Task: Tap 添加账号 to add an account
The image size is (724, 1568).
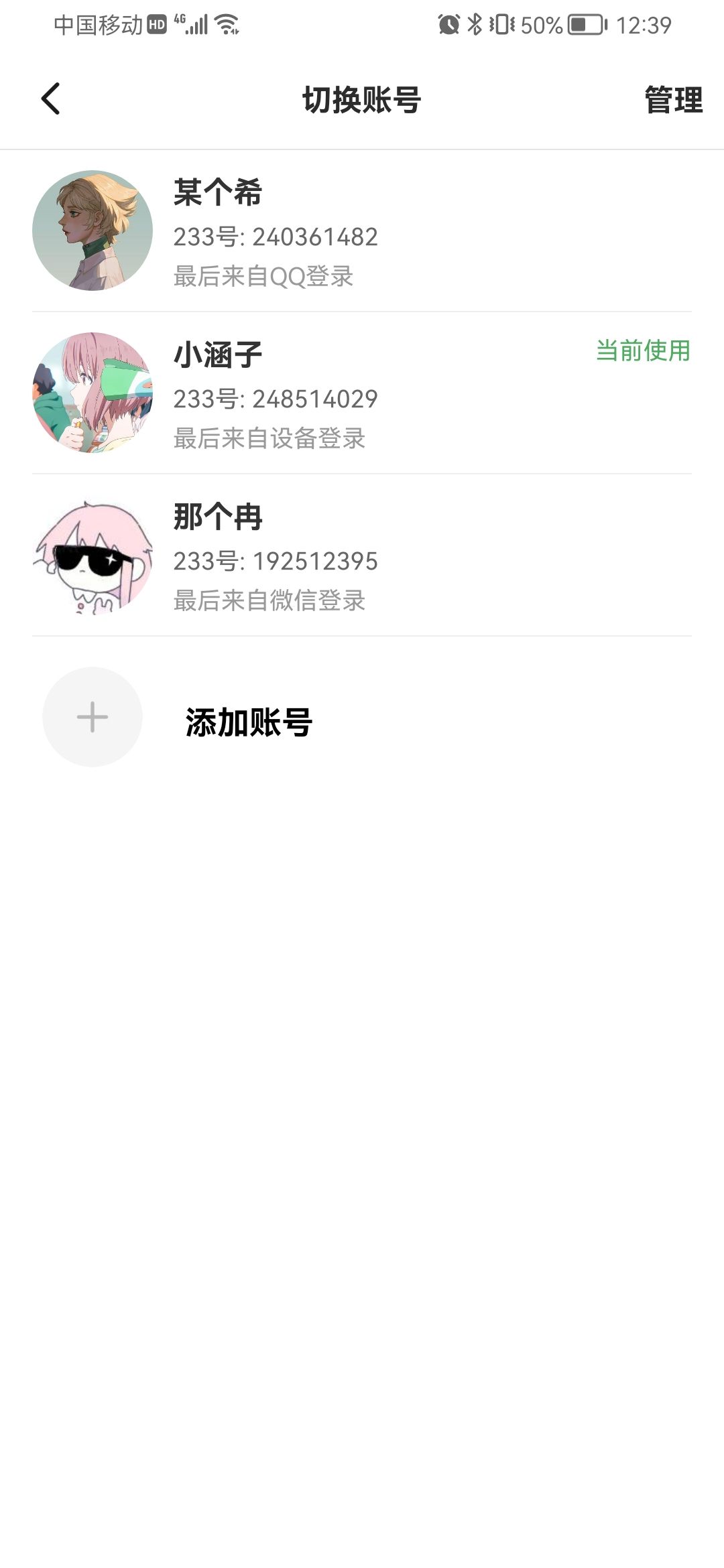Action: point(248,722)
